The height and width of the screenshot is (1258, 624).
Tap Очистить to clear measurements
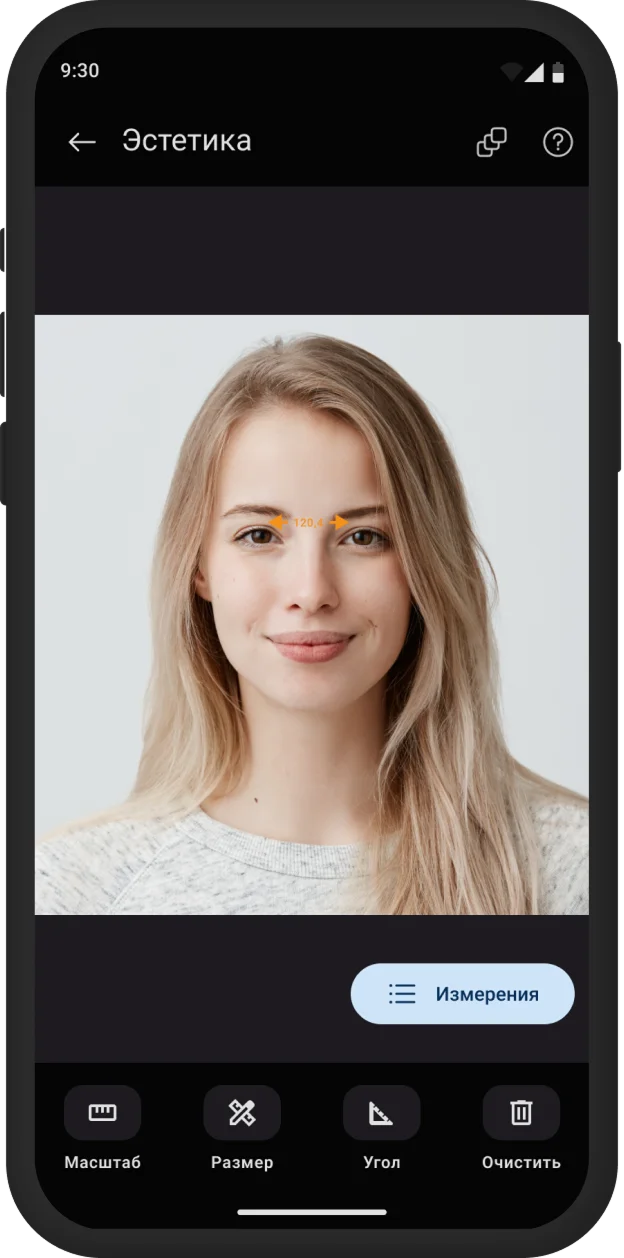coord(521,1113)
